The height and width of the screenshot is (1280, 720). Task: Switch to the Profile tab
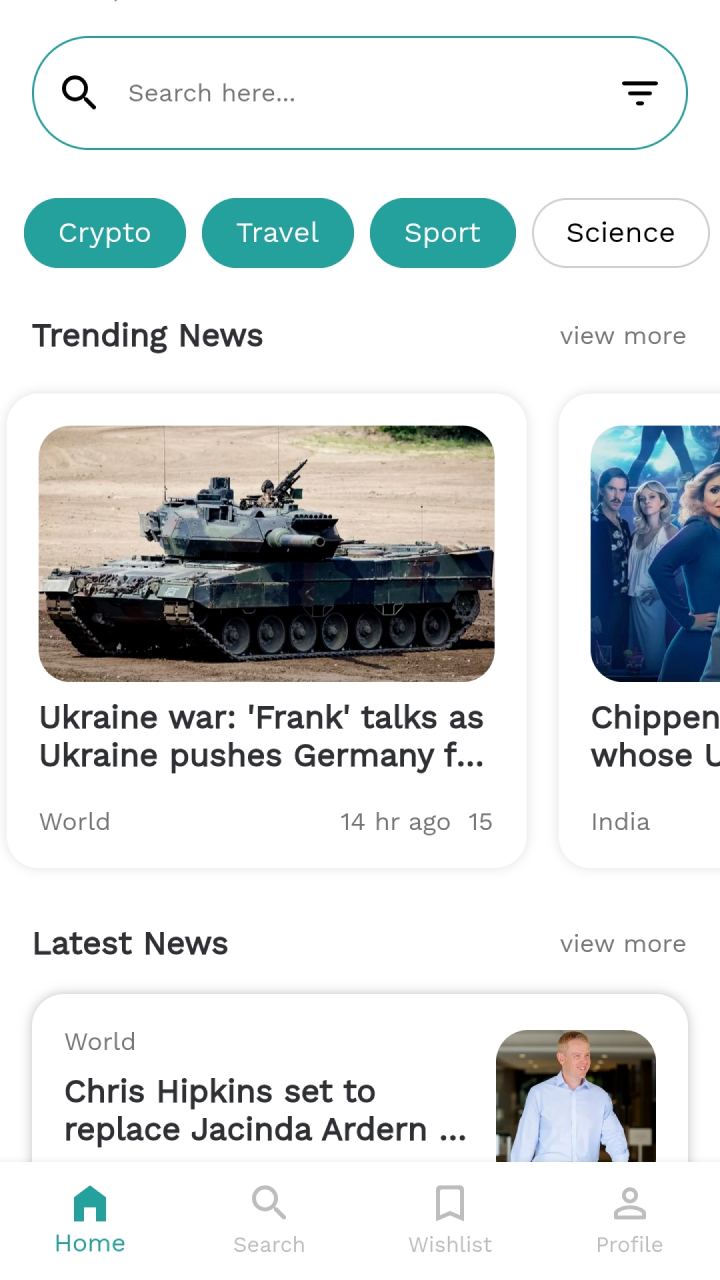pos(629,1220)
